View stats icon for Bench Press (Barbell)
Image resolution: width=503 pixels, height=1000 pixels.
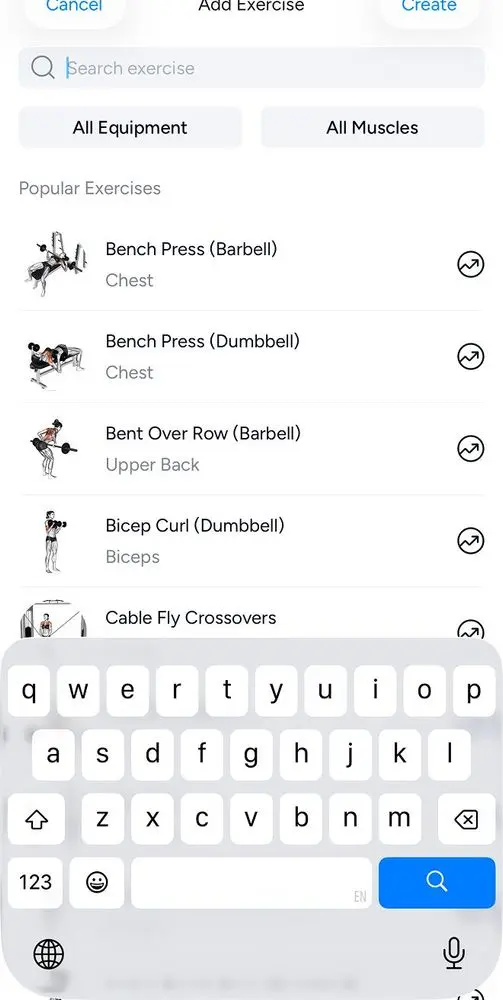coord(470,264)
